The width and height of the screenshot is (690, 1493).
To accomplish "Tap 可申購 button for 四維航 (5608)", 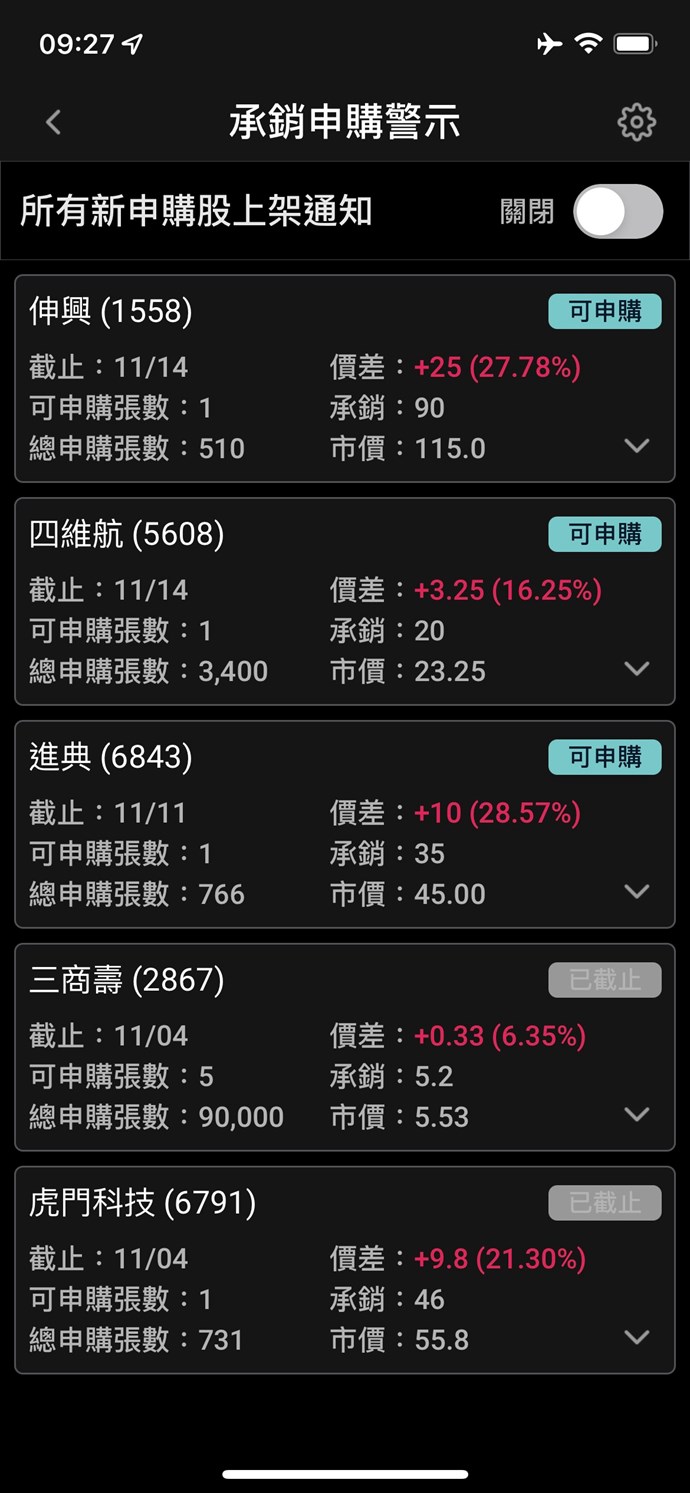I will 604,535.
